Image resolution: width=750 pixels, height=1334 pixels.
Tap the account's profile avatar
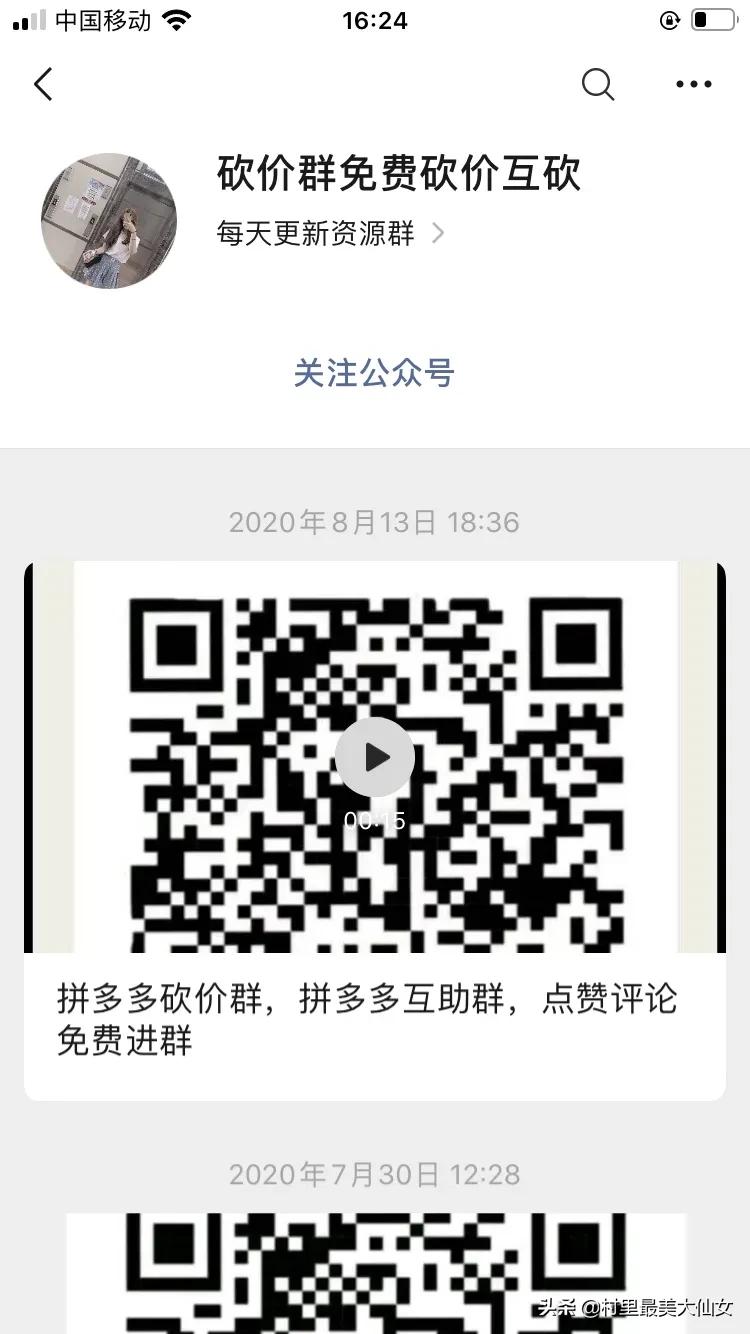109,221
